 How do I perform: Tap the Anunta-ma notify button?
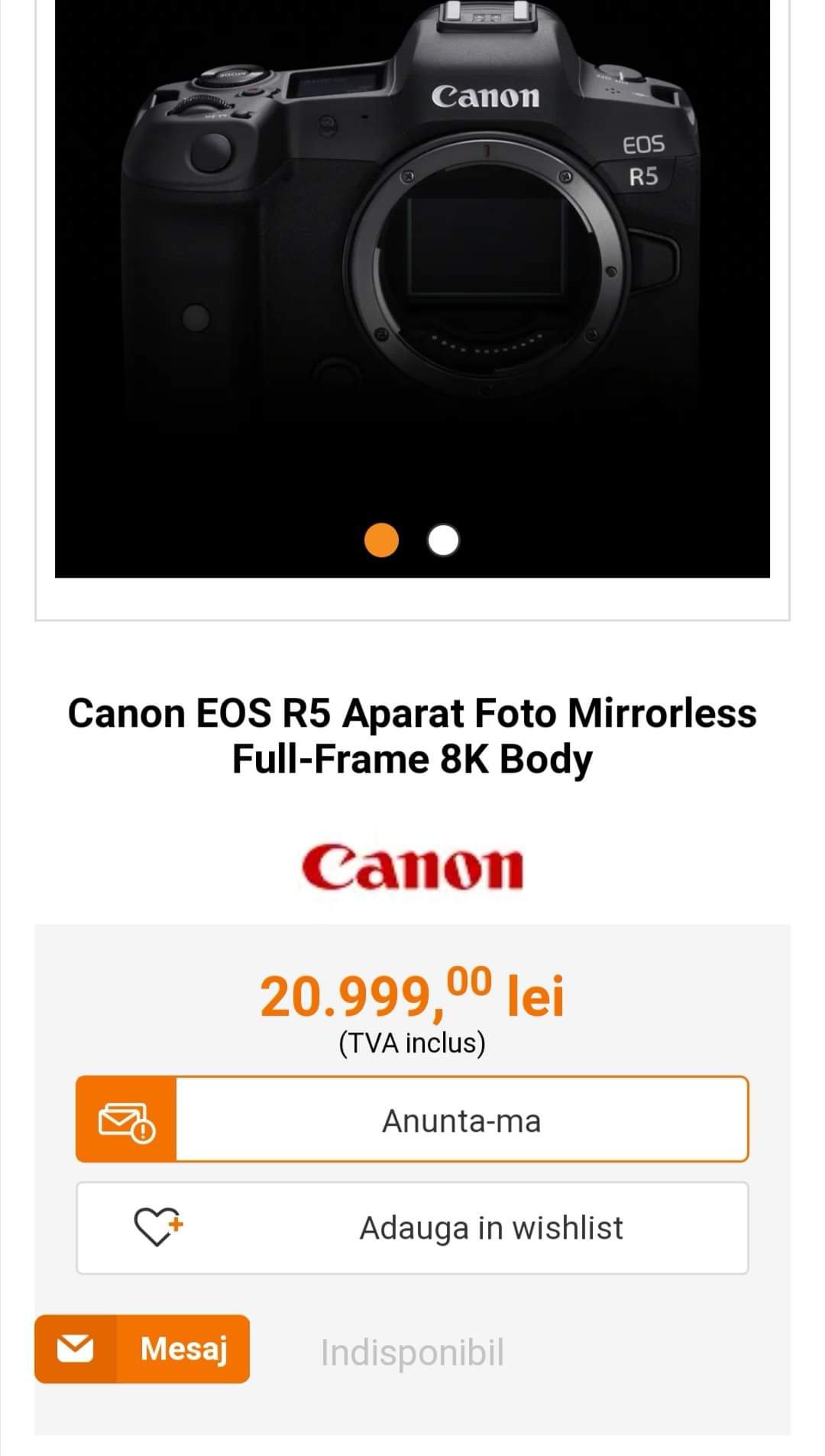pyautogui.click(x=412, y=1120)
